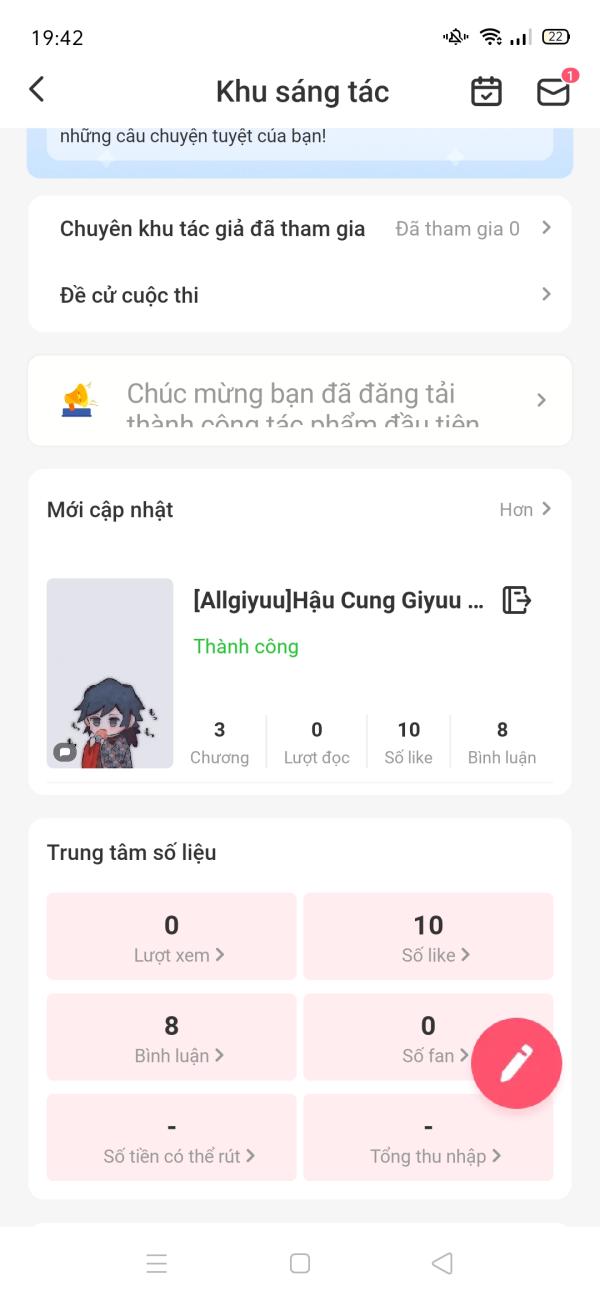Tap the pencil button to write
600x1300 pixels.
[x=516, y=1063]
